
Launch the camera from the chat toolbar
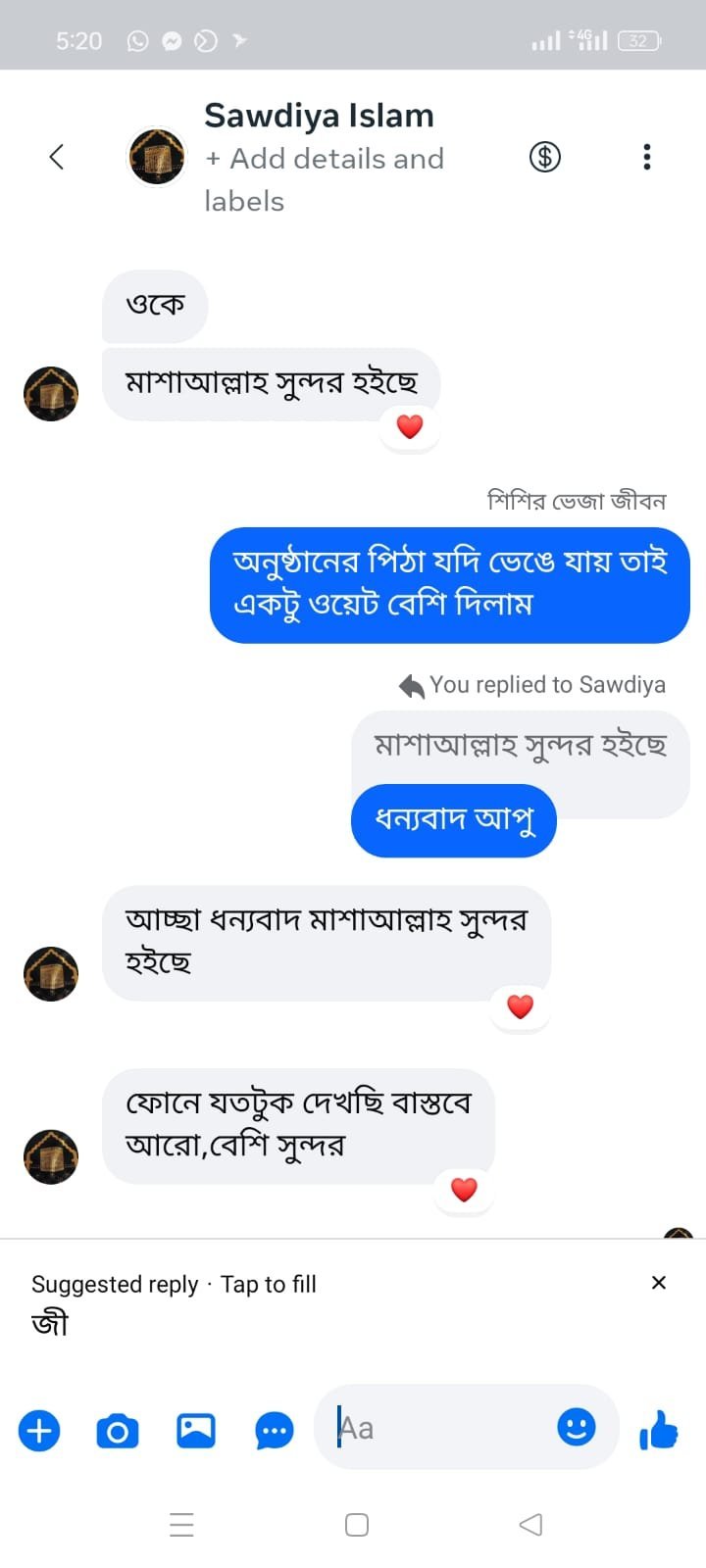point(117,1431)
